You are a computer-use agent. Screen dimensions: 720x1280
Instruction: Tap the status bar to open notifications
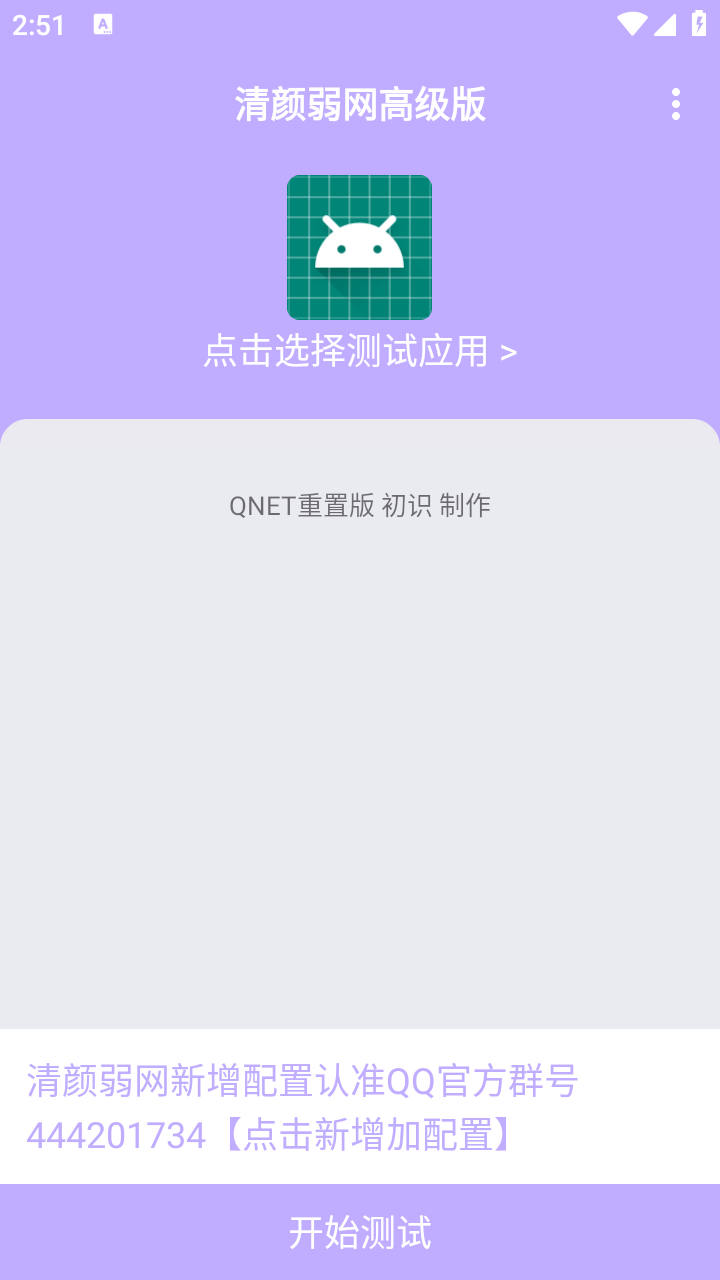360,25
